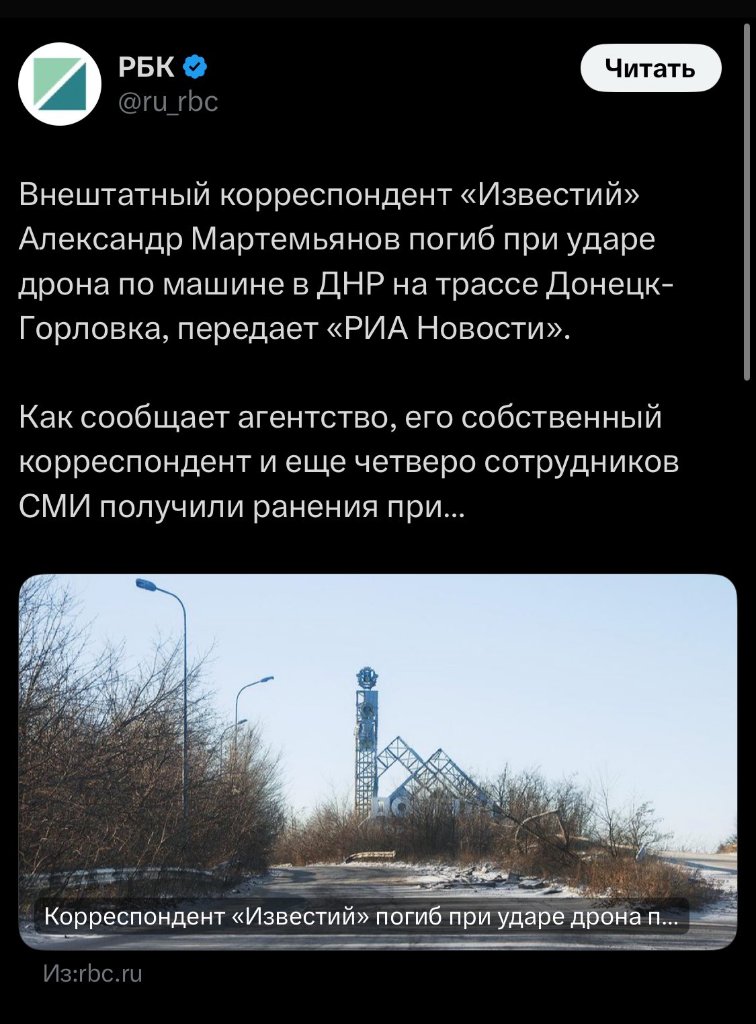Tap the Читать follow button
The width and height of the screenshot is (756, 1024).
click(651, 68)
